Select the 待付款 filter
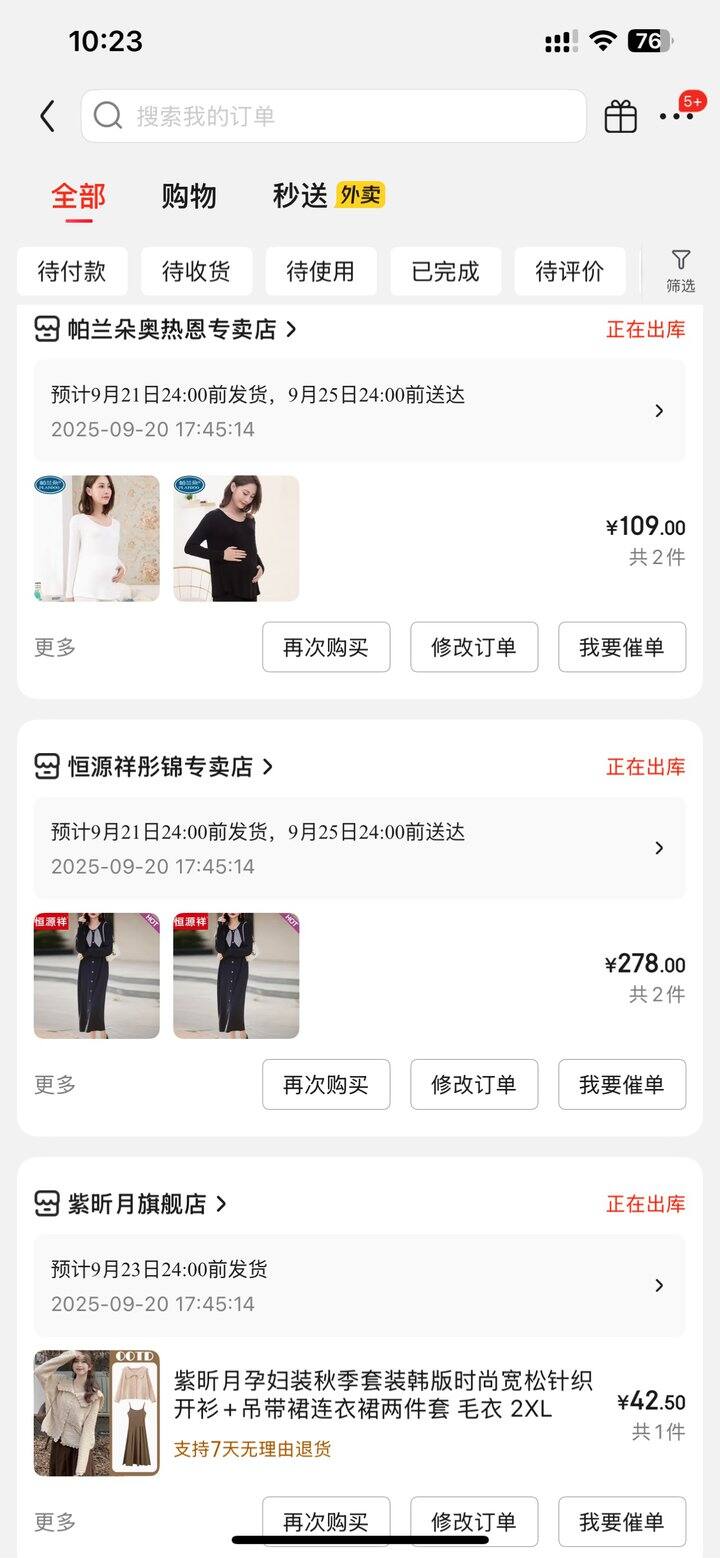720x1558 pixels. pyautogui.click(x=71, y=270)
